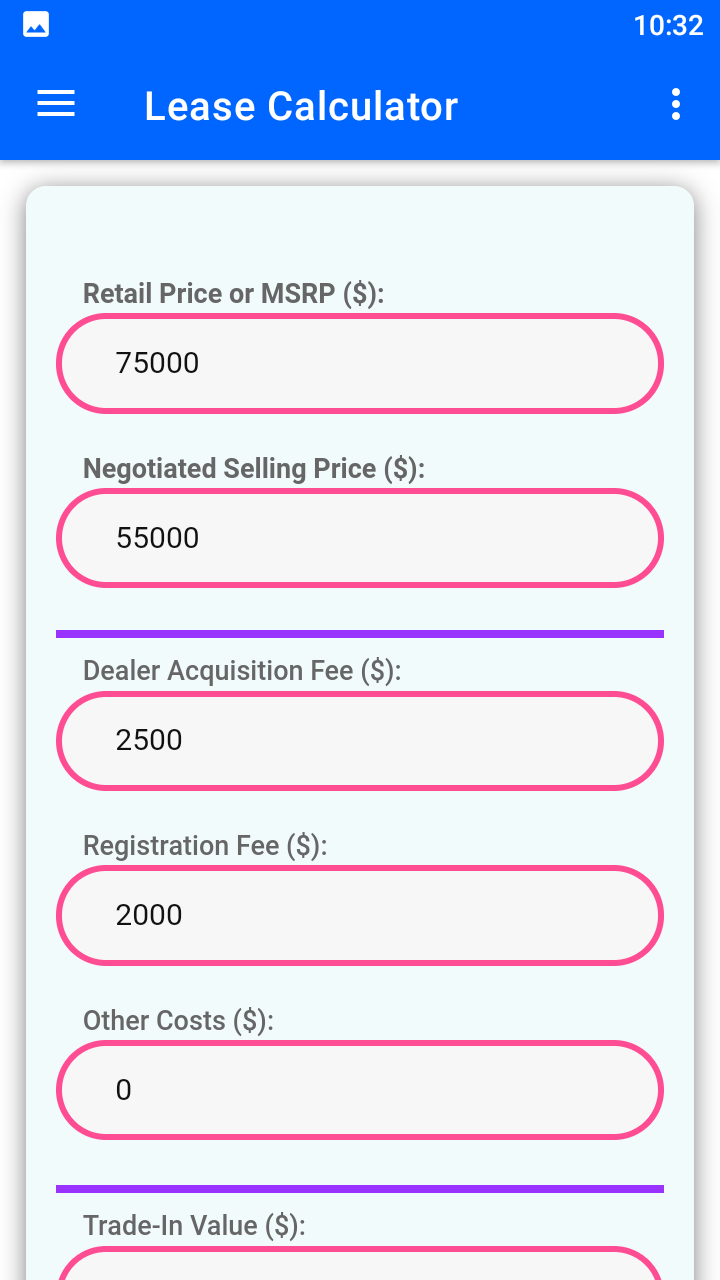Open the three-dot overflow menu
The image size is (720, 1280).
coord(675,104)
